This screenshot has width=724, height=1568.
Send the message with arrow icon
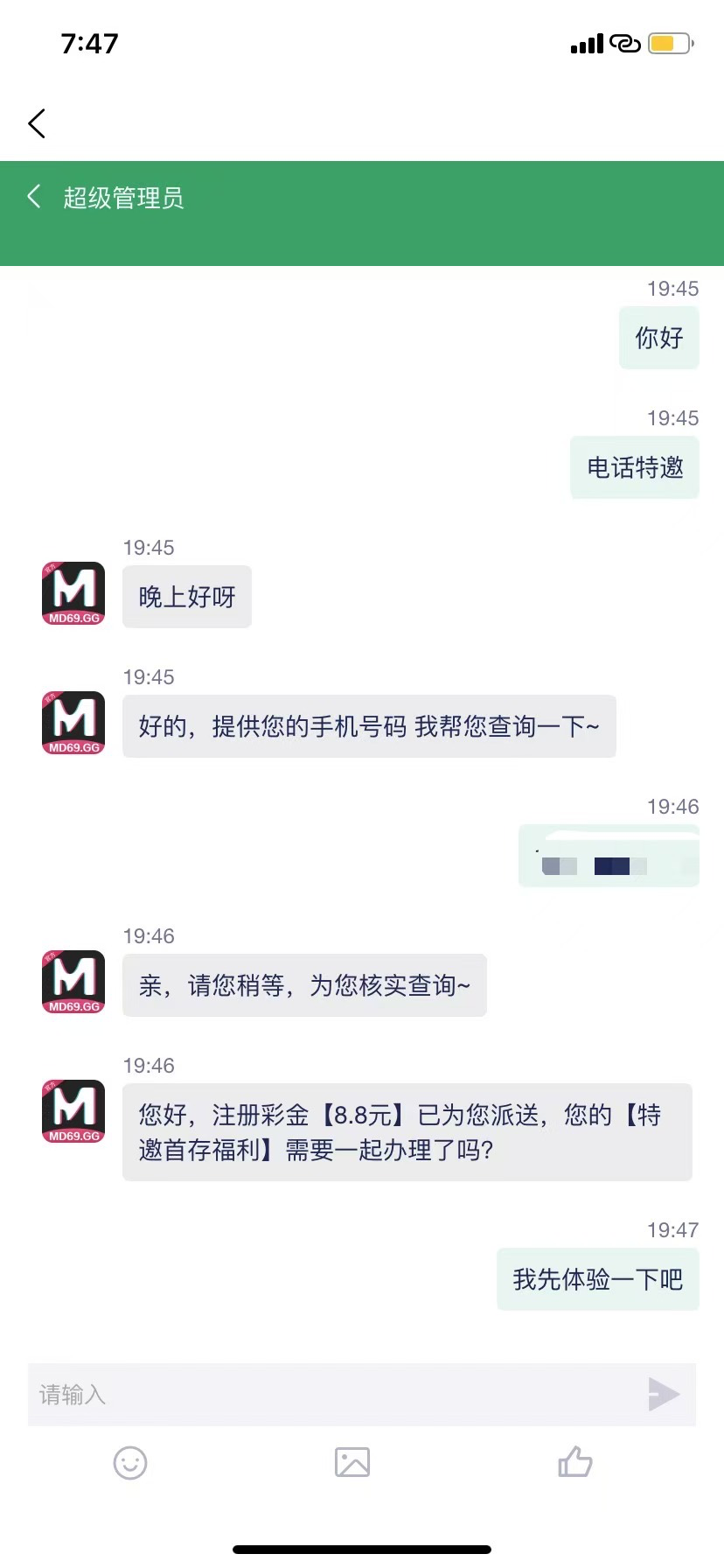pos(664,1394)
